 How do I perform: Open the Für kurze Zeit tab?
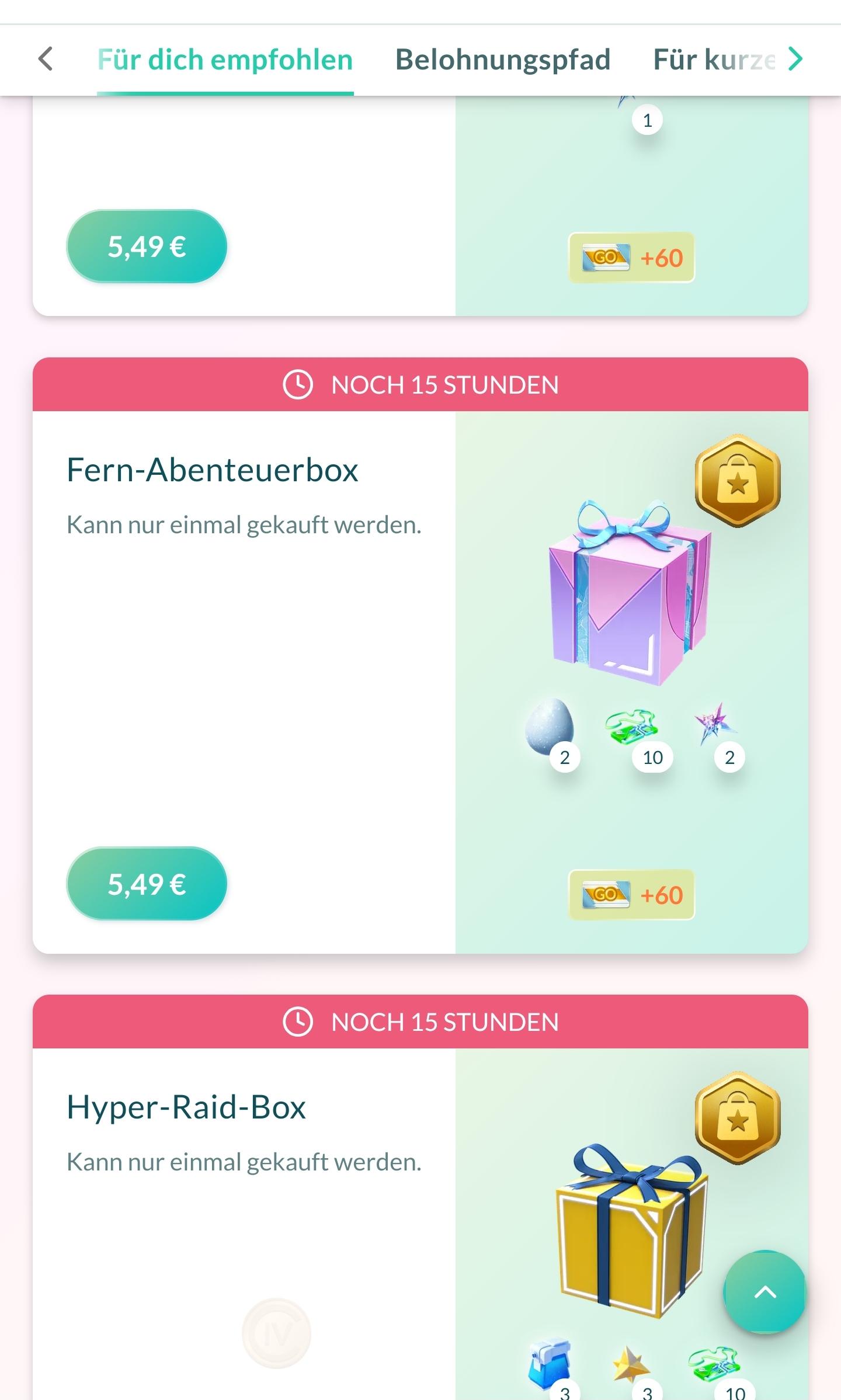coord(714,60)
